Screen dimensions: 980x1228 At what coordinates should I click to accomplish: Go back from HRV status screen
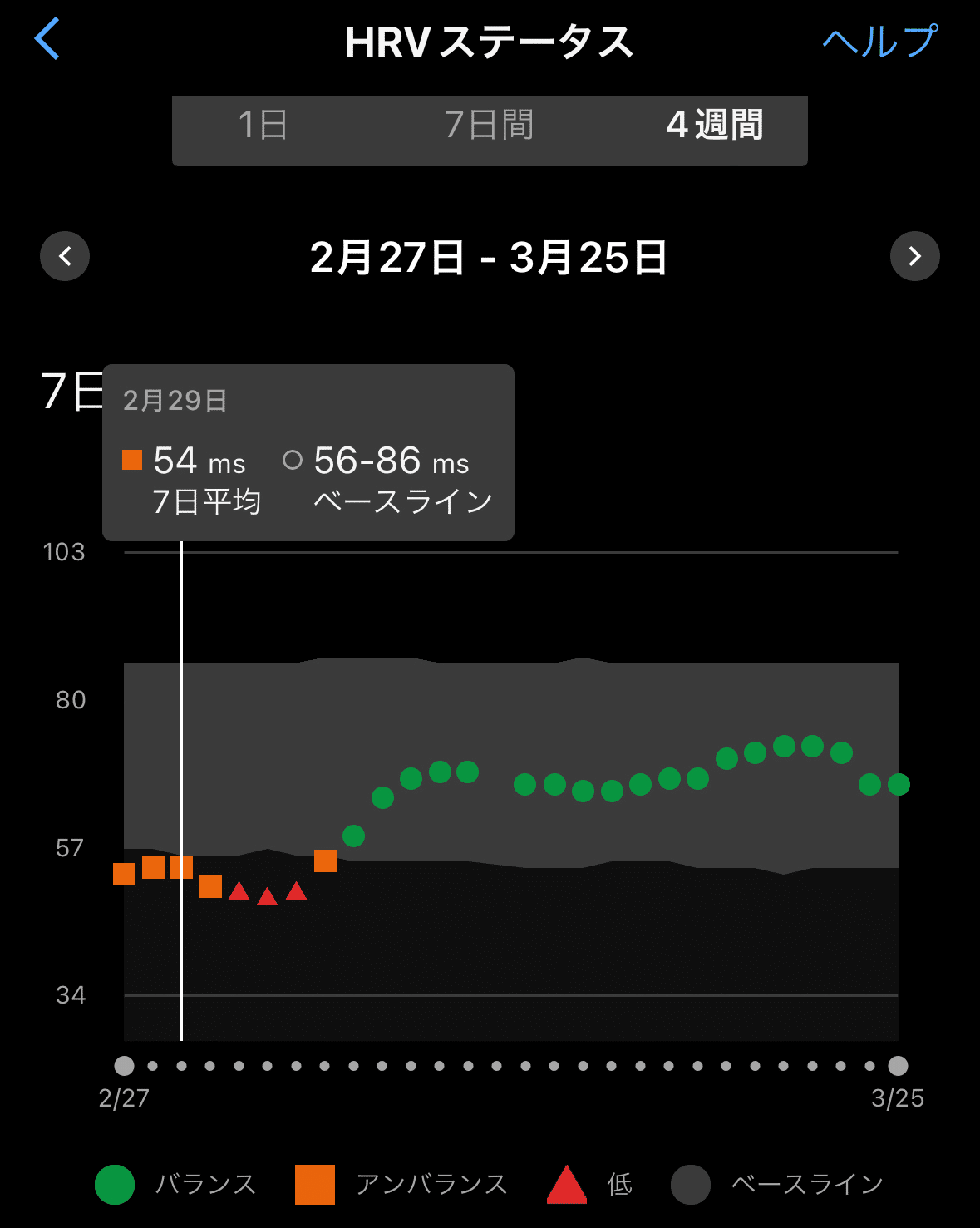click(47, 39)
